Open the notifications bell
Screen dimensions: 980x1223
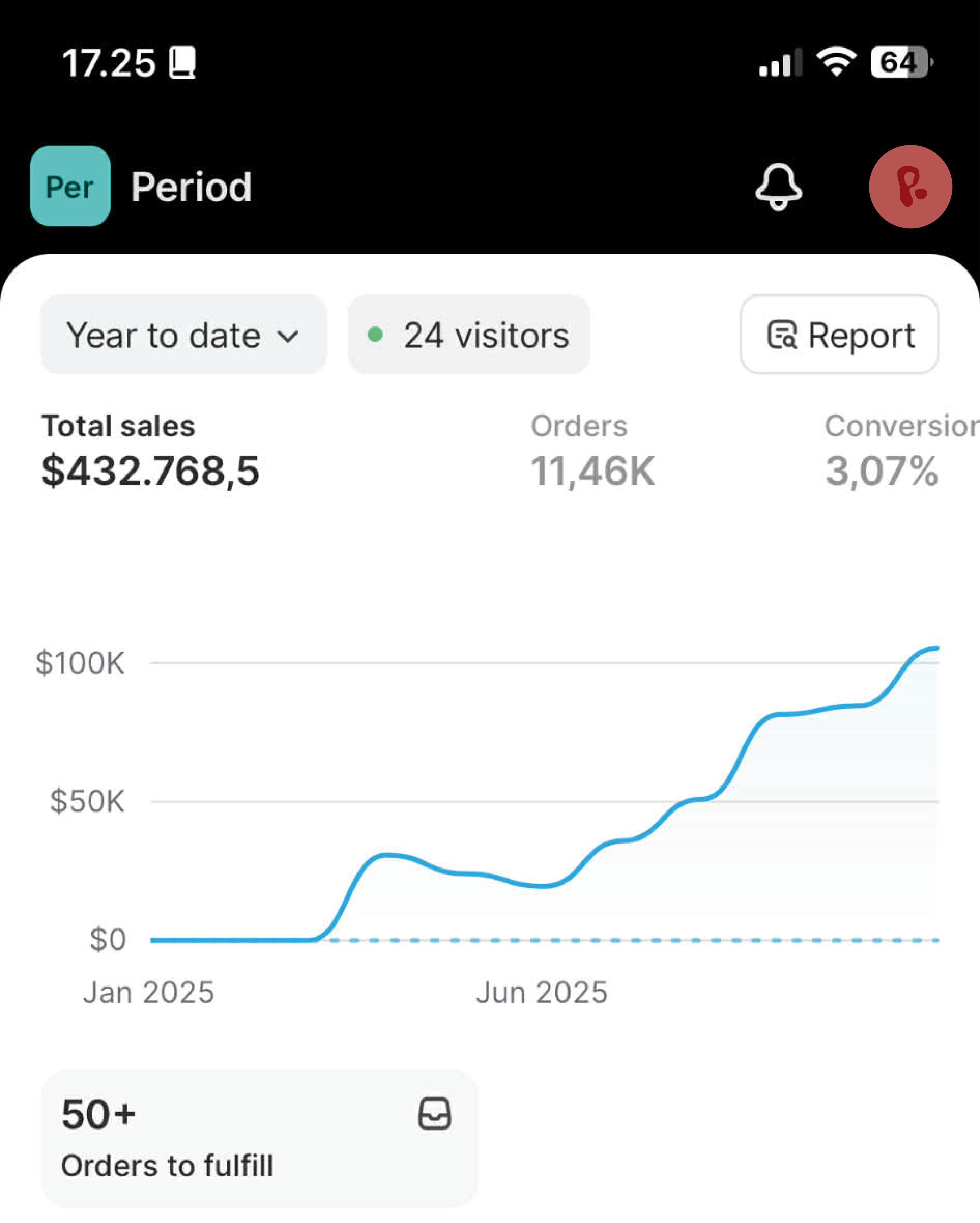click(778, 187)
